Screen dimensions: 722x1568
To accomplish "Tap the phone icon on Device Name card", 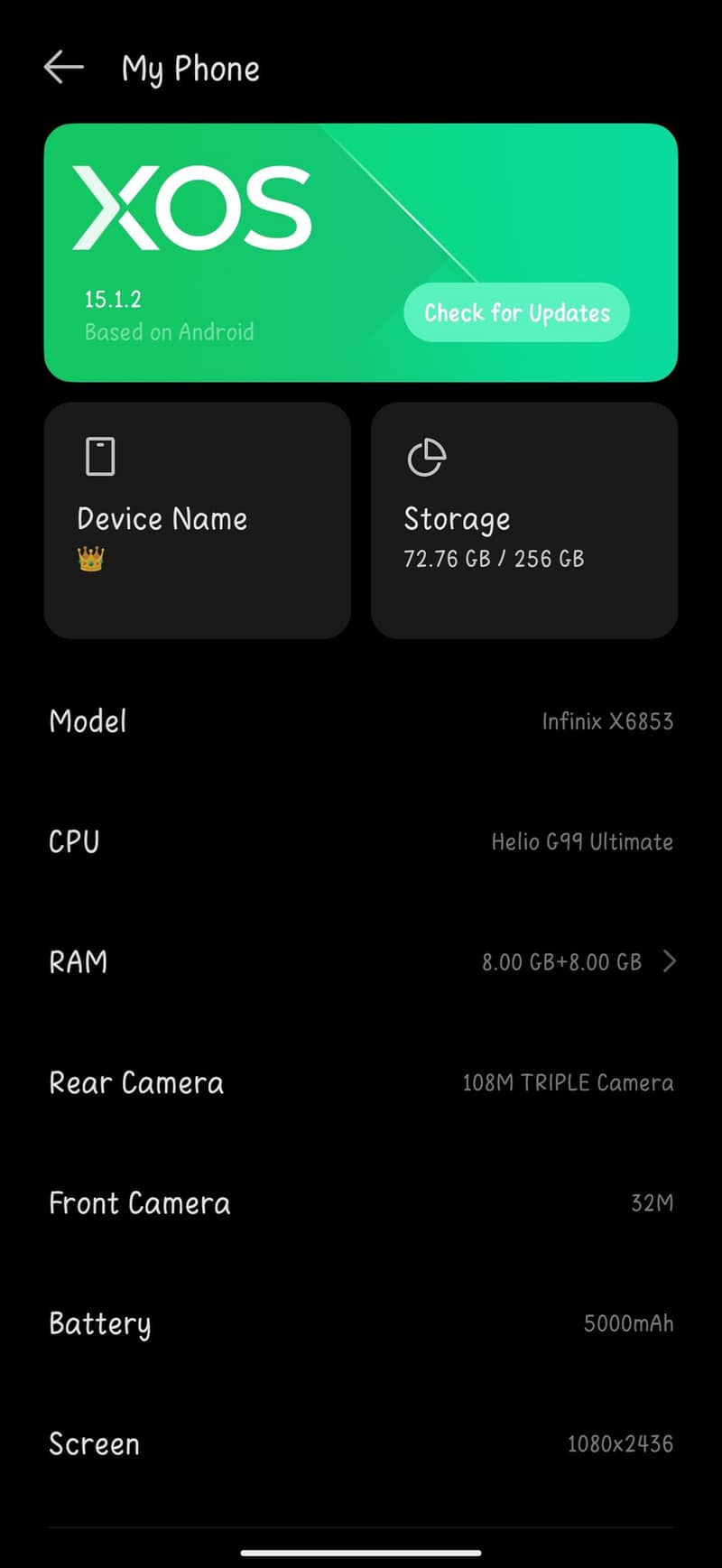I will pyautogui.click(x=99, y=457).
